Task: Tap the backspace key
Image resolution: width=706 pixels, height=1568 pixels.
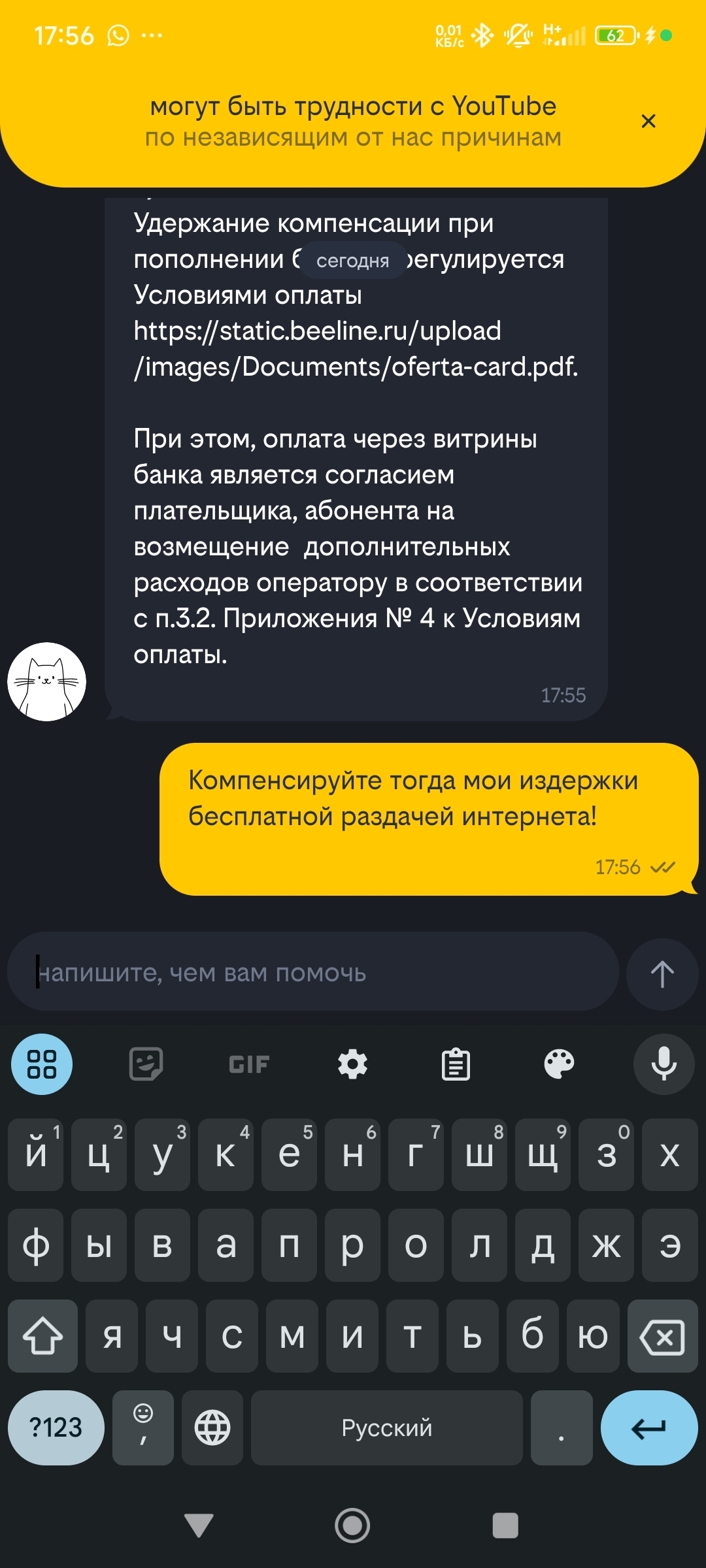Action: coord(662,1337)
